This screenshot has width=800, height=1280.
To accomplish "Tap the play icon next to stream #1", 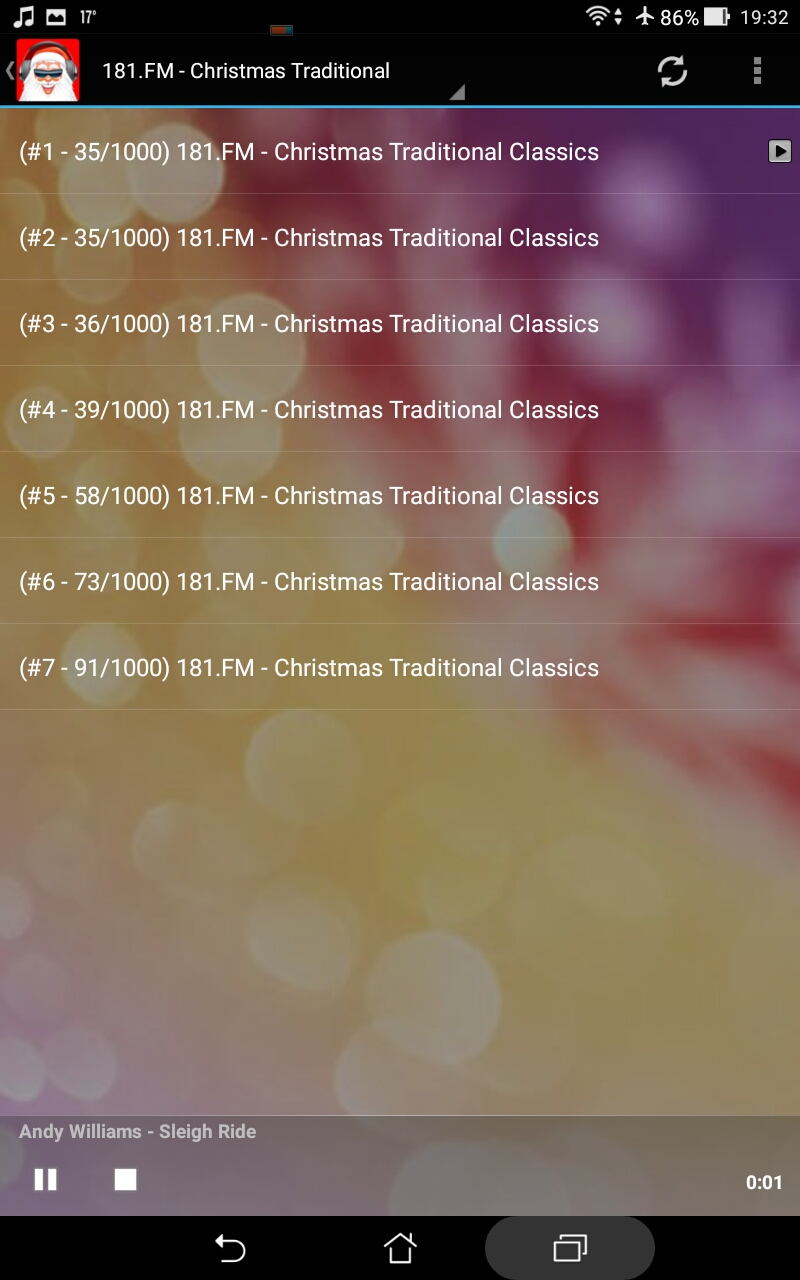I will 779,152.
